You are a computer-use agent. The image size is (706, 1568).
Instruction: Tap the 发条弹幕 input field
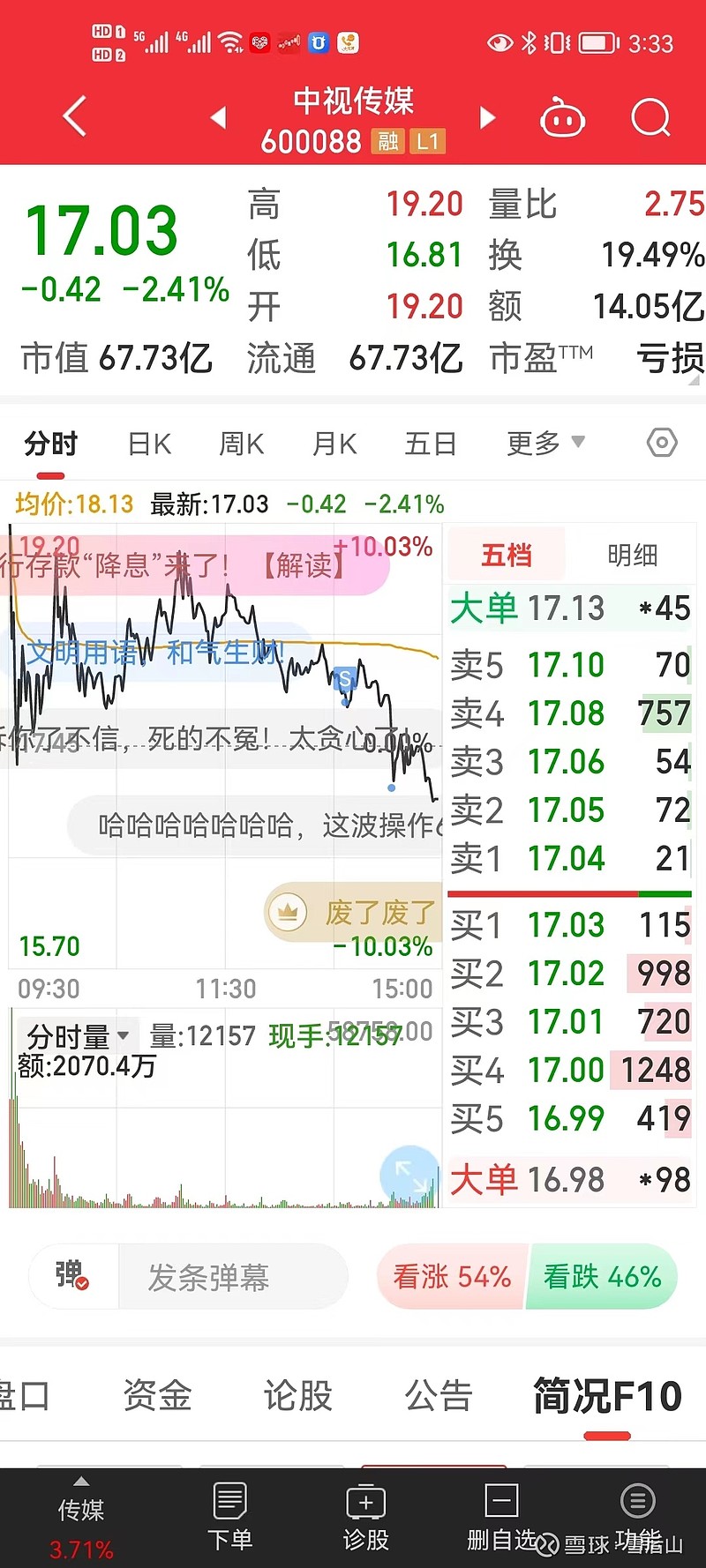pyautogui.click(x=232, y=1276)
